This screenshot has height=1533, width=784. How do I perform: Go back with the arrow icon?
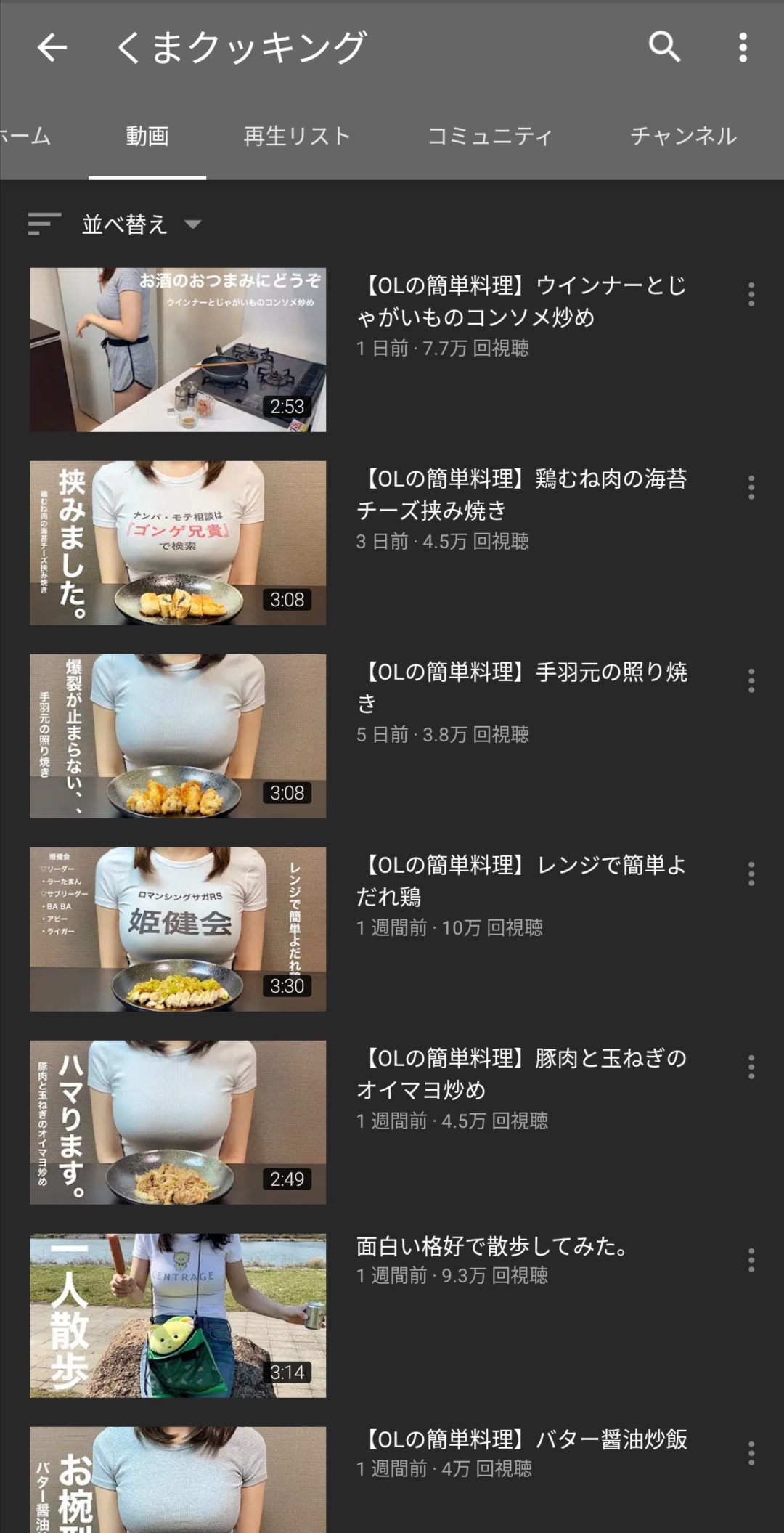pos(52,48)
